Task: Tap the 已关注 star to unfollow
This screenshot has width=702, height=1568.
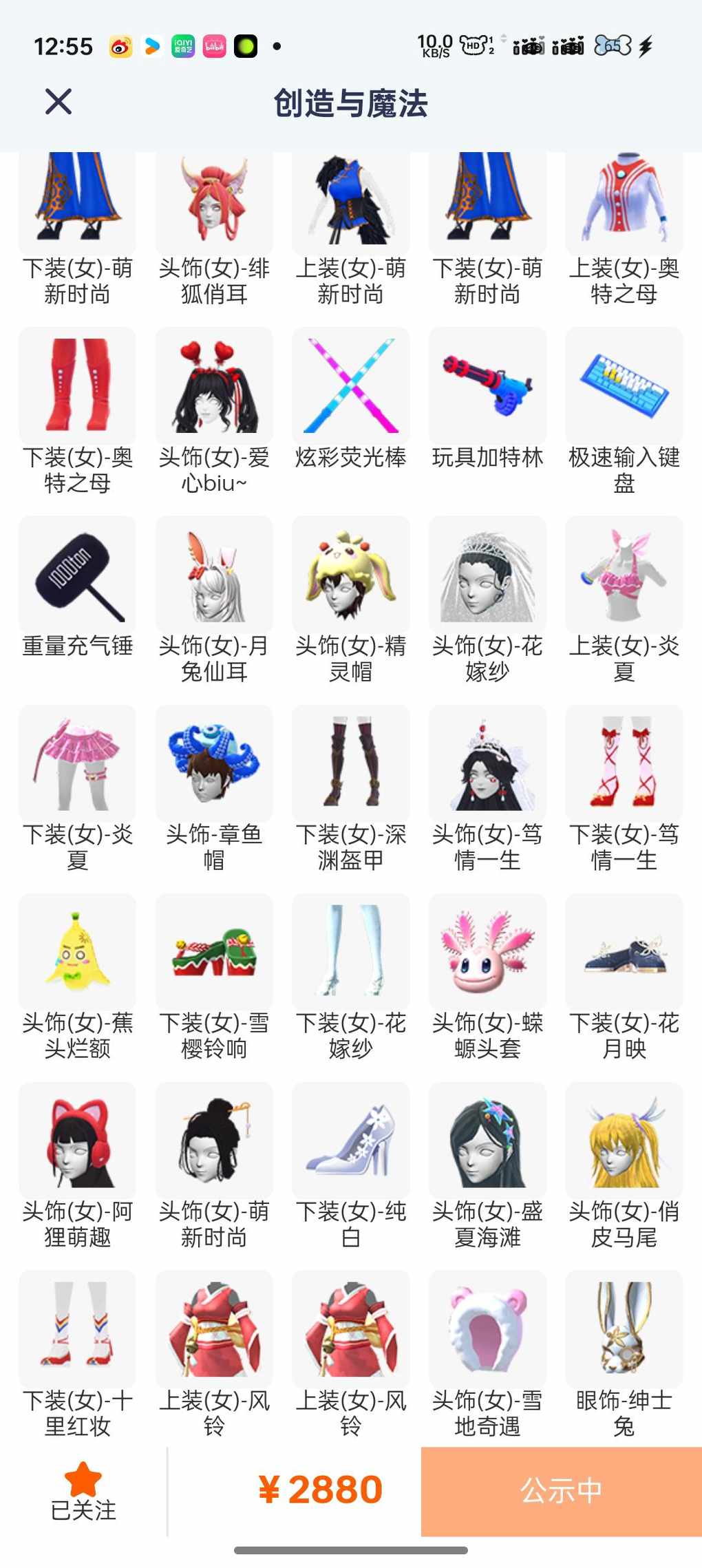Action: (83, 1491)
